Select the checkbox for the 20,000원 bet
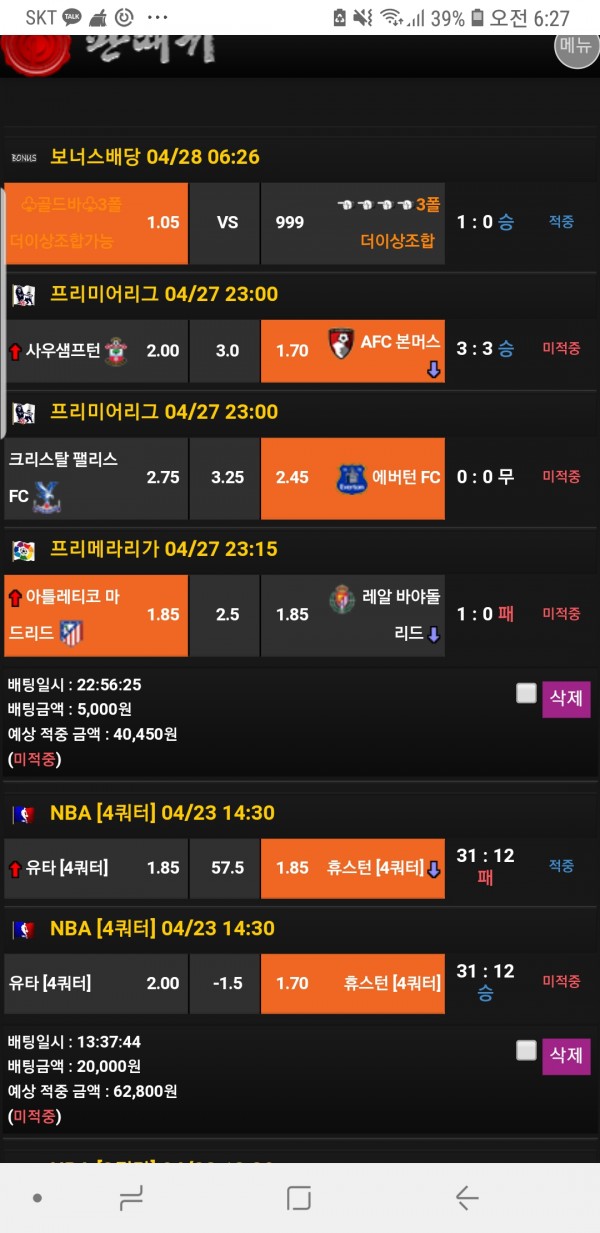 click(526, 1050)
